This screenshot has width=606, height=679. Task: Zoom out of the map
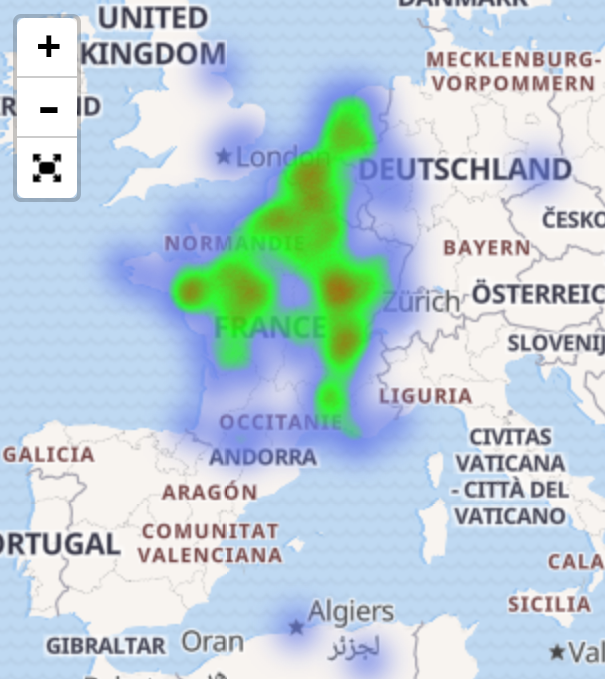(x=47, y=107)
